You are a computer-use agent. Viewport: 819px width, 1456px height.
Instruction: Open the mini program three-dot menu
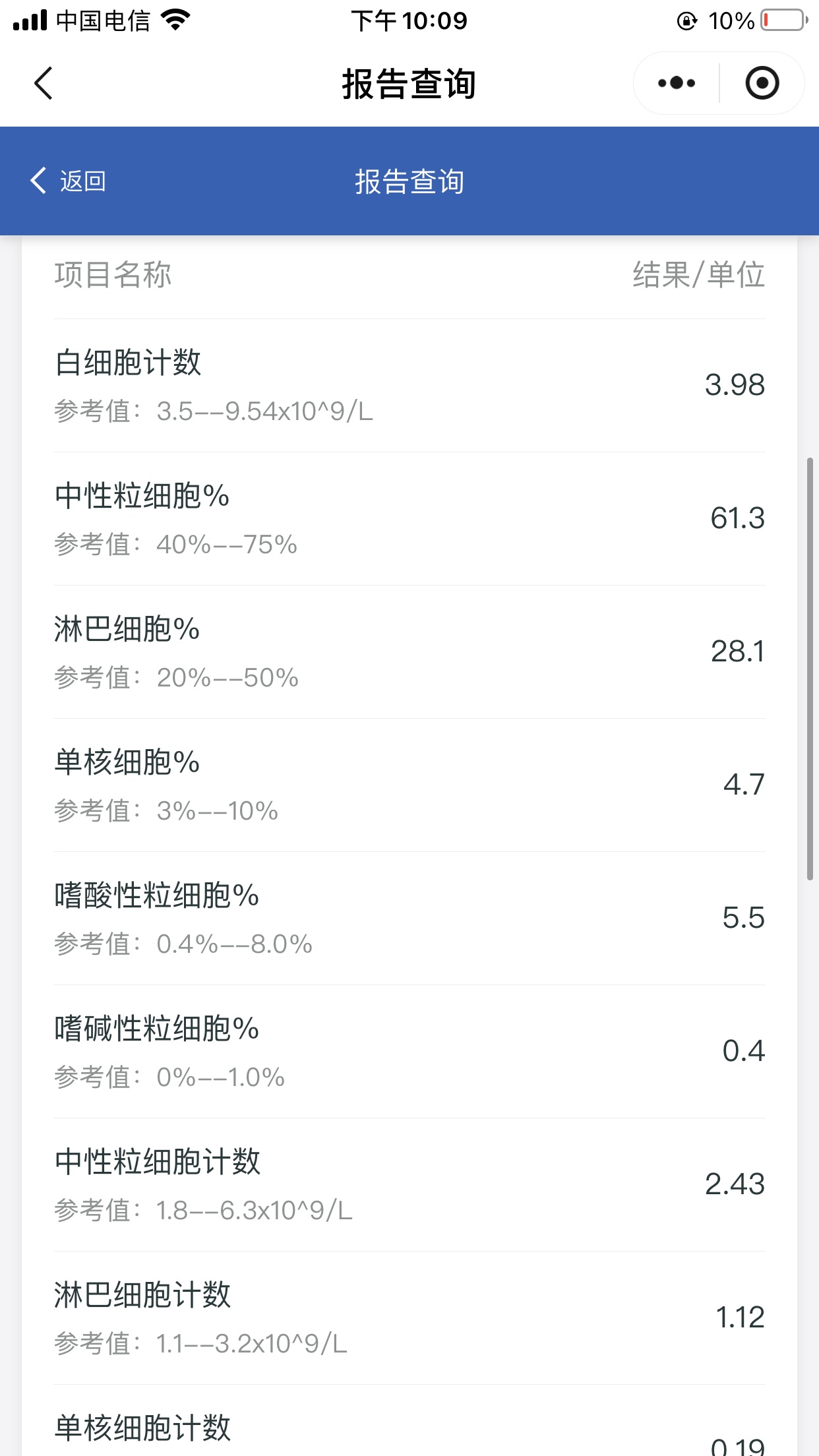point(677,83)
